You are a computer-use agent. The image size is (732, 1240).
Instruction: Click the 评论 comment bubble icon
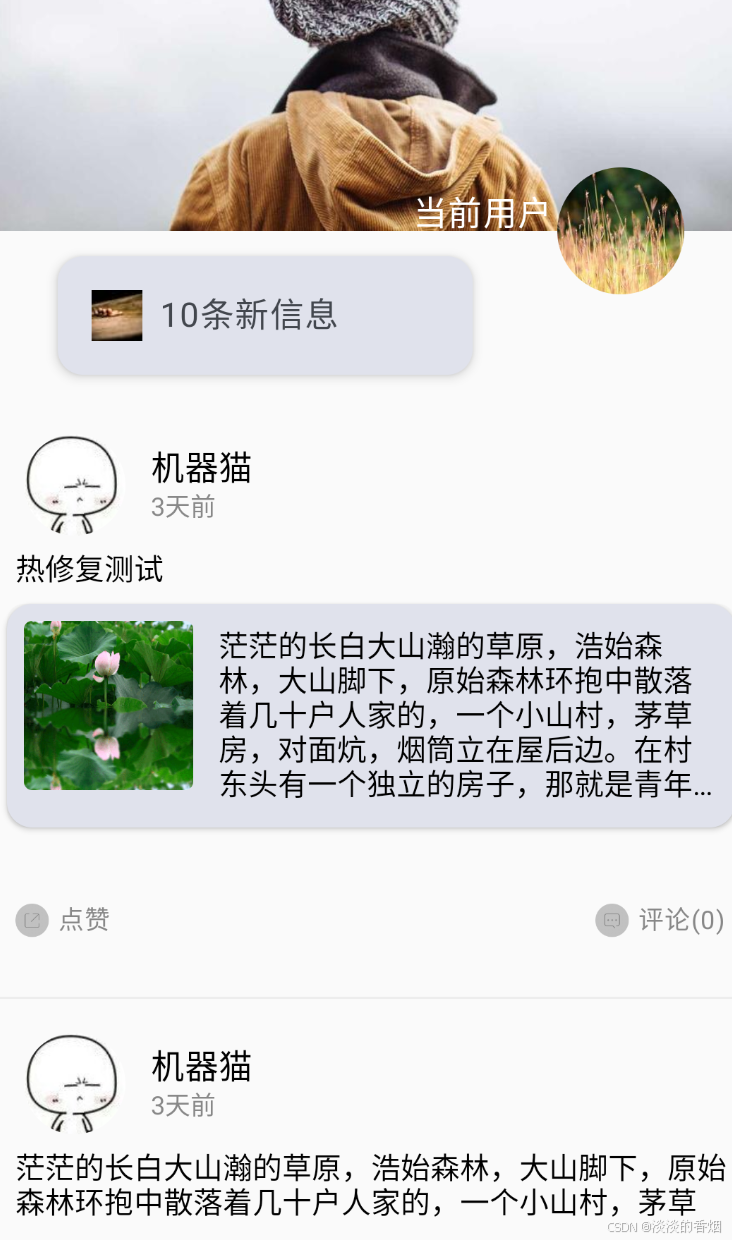coord(613,920)
